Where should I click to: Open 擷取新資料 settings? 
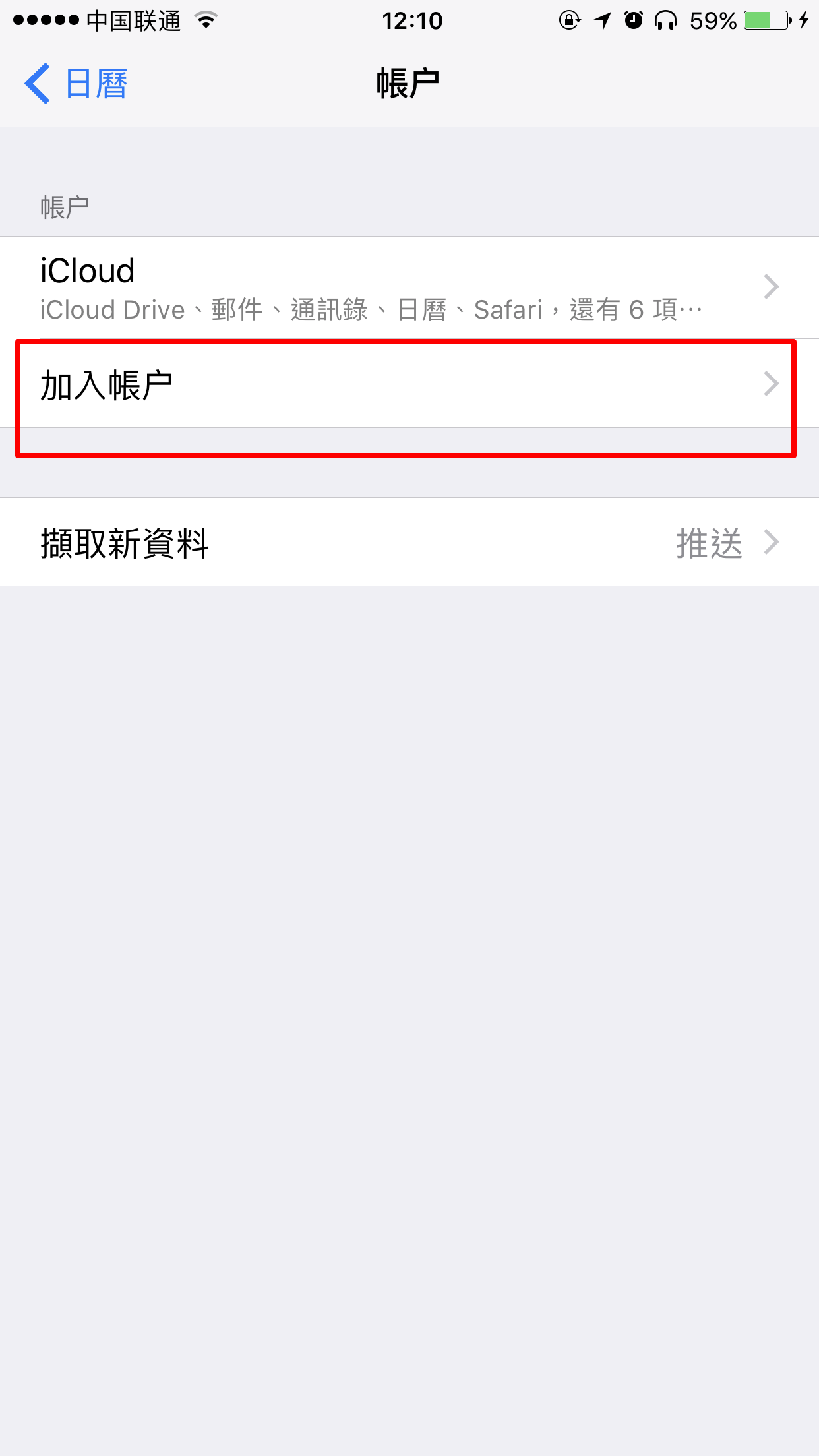(409, 542)
